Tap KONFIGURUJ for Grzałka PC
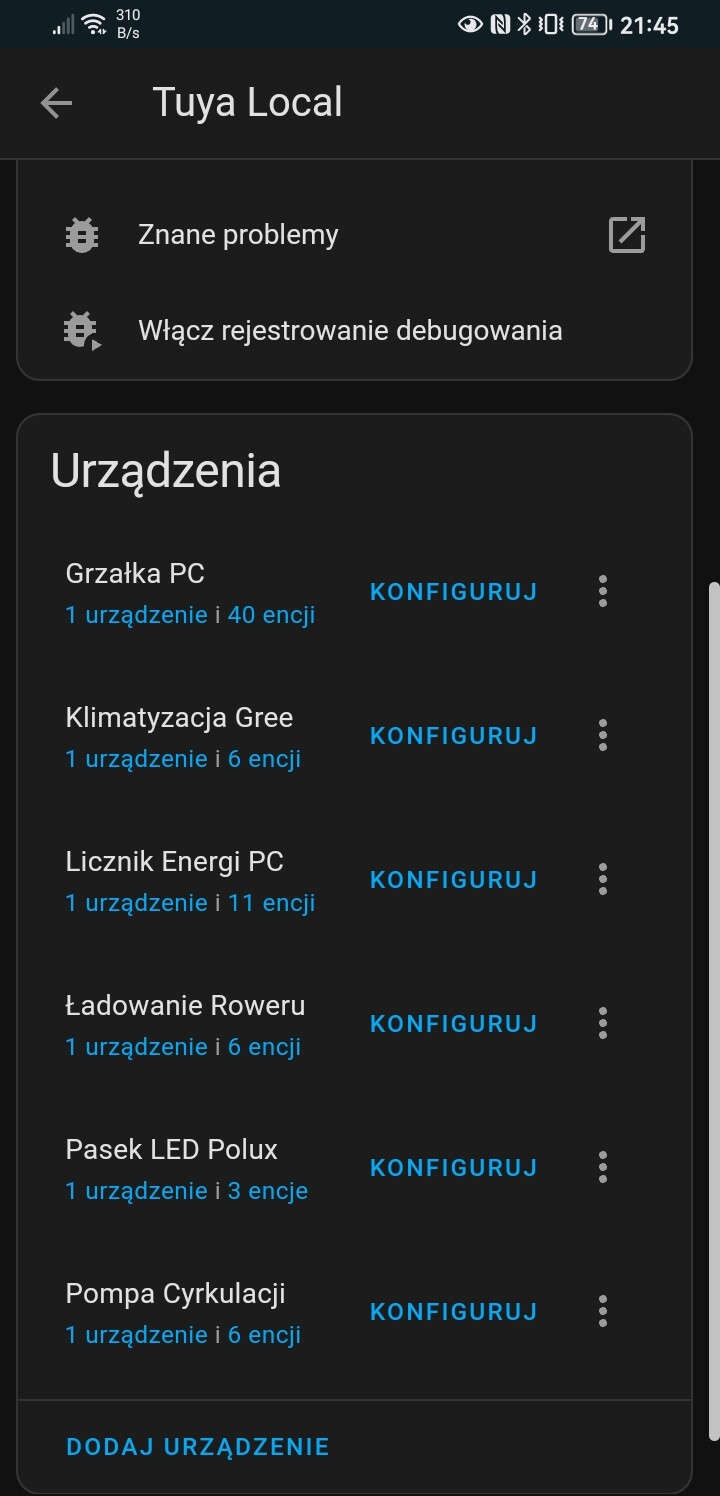The width and height of the screenshot is (720, 1496). point(453,592)
